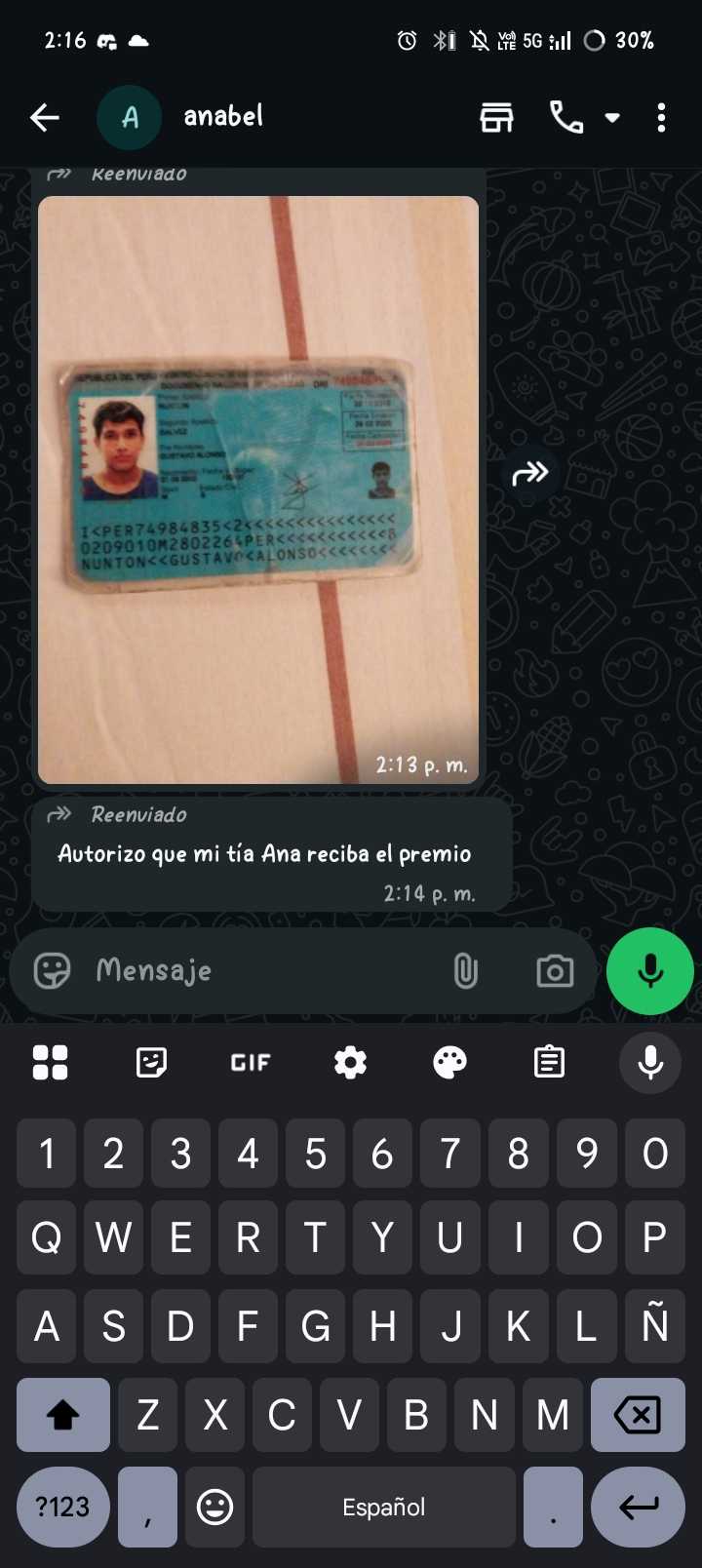
Task: Open anabel's contact info
Action: pyautogui.click(x=223, y=117)
